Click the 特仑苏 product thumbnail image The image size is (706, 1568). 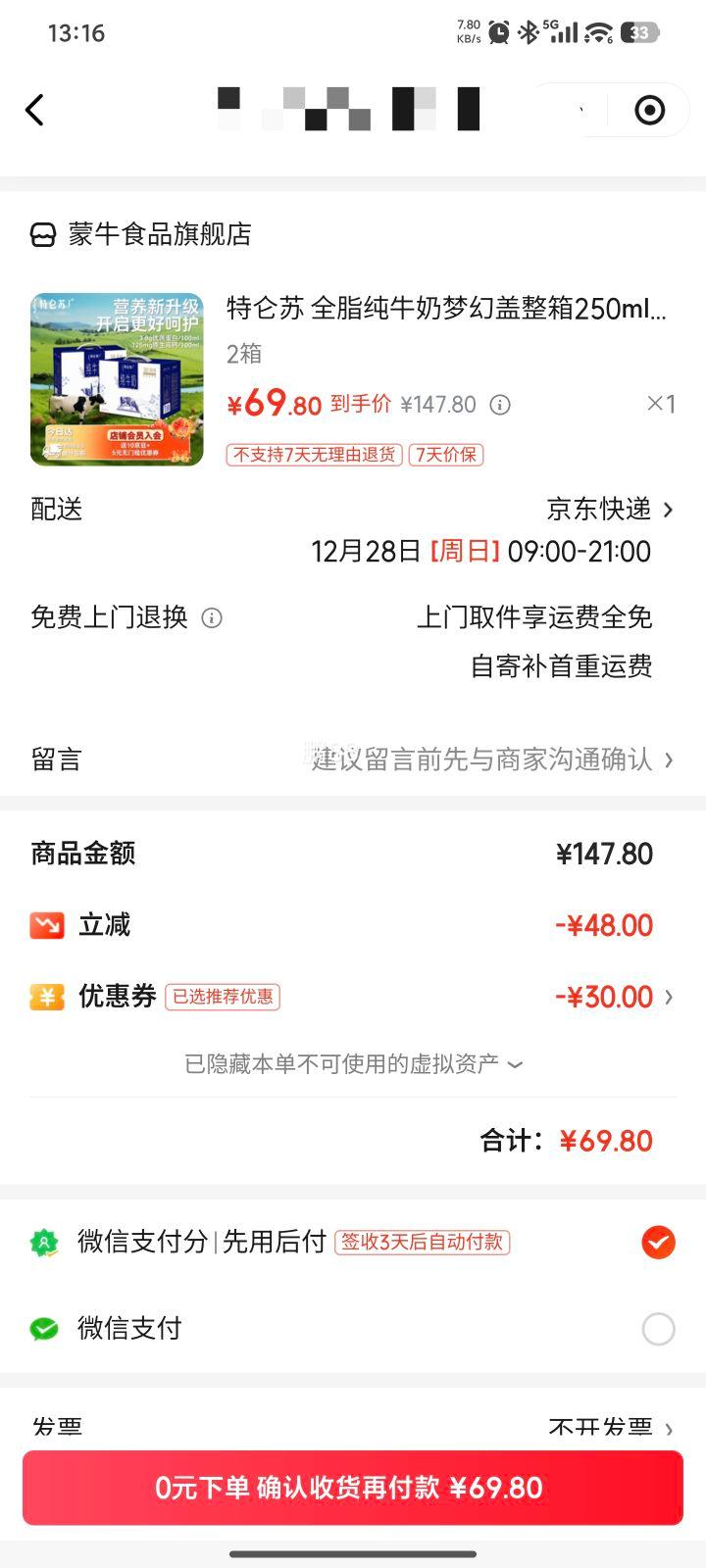[x=117, y=379]
